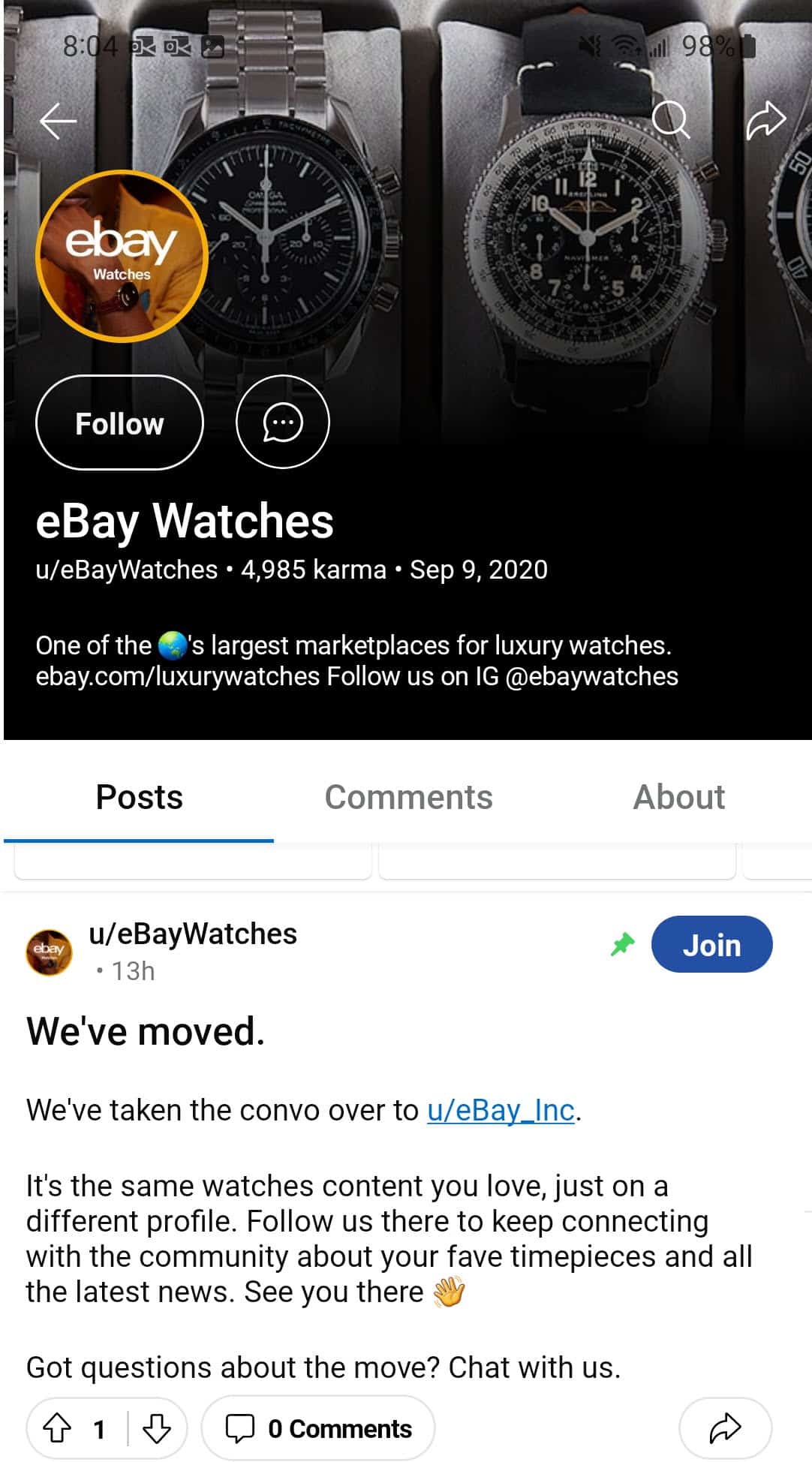Screen dimensions: 812x1462
Task: Follow eBay Watches
Action: [119, 423]
